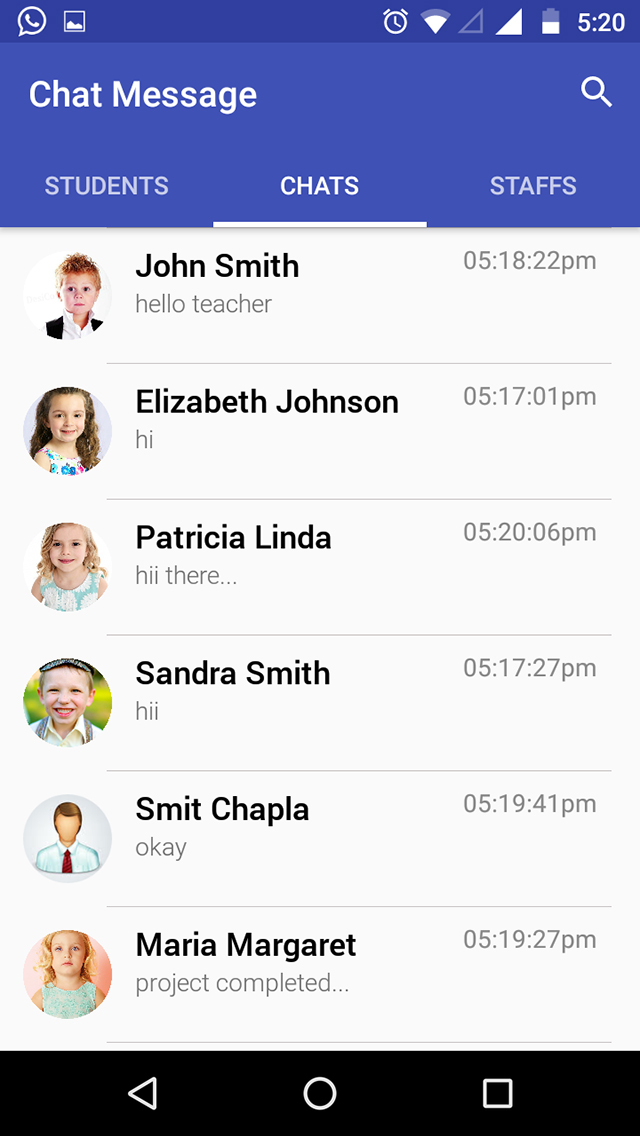
Task: Switch to the Staffs tab
Action: (532, 186)
